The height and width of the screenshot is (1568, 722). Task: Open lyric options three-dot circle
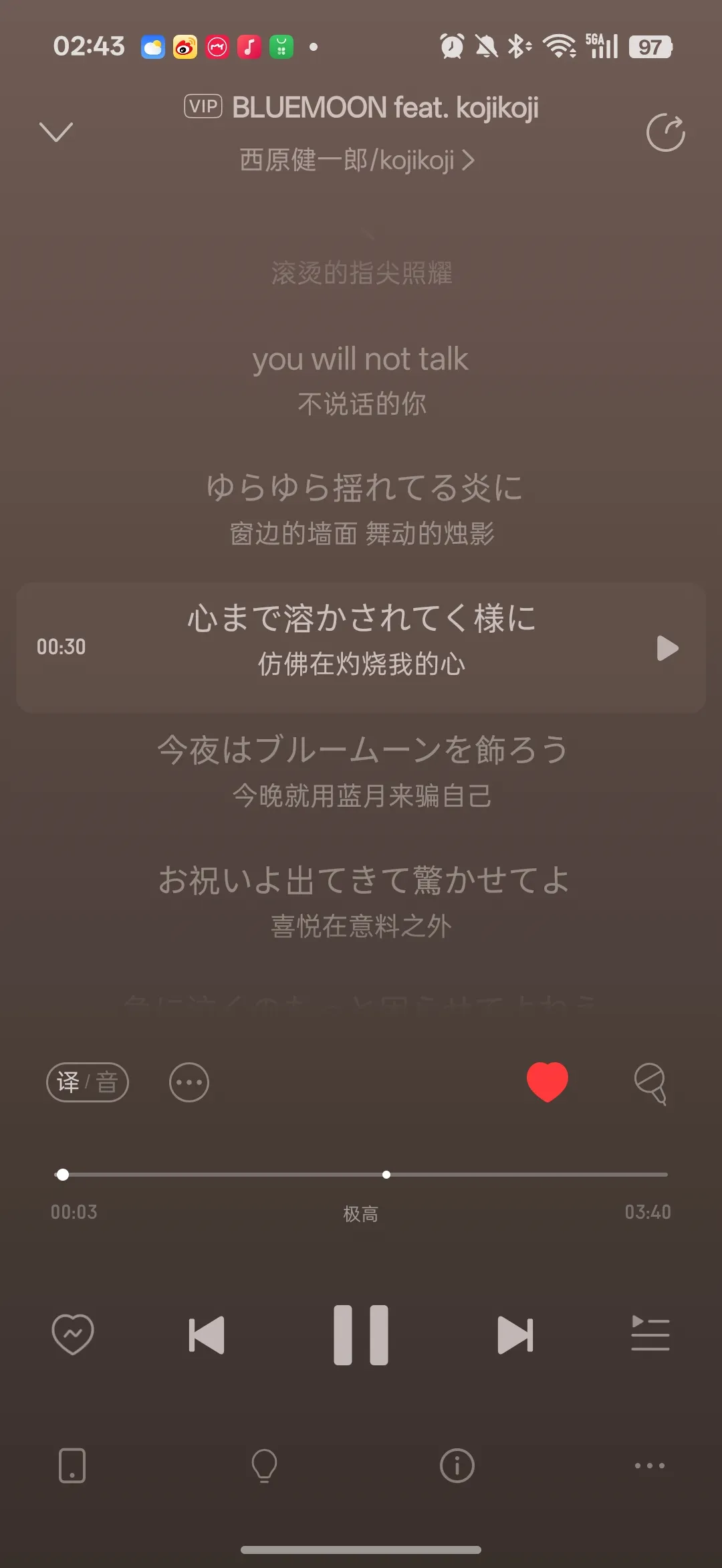(189, 1082)
